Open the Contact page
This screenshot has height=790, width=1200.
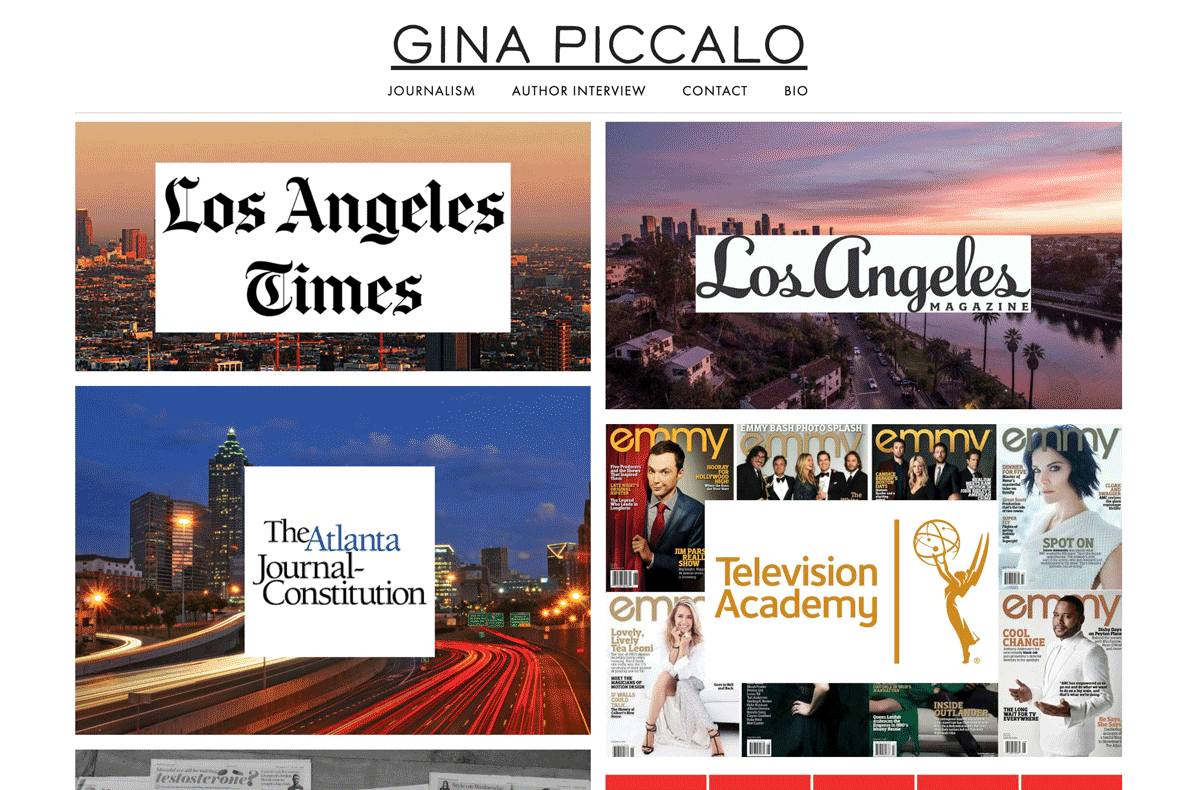[x=714, y=91]
